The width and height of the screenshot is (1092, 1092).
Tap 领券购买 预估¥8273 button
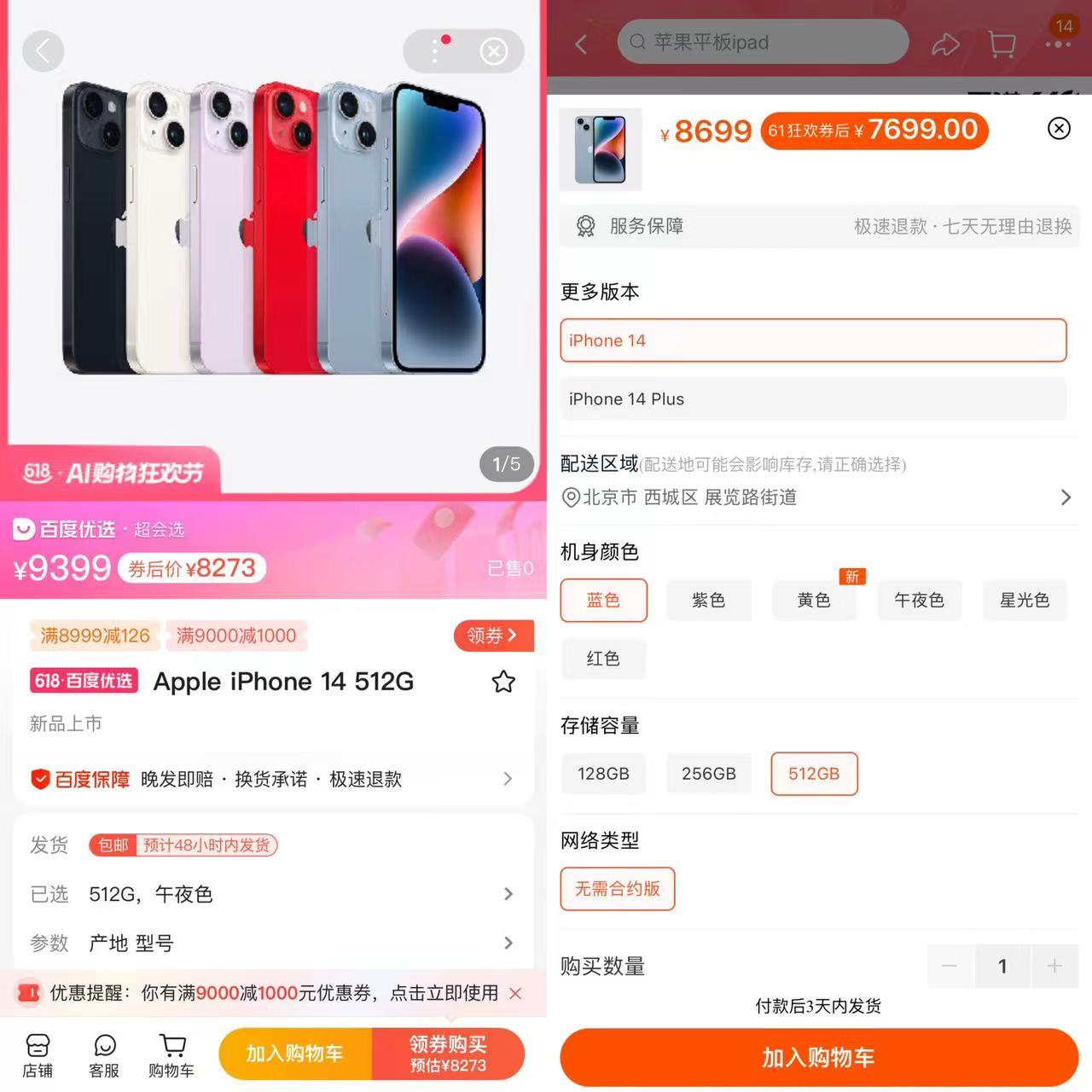point(448,1054)
